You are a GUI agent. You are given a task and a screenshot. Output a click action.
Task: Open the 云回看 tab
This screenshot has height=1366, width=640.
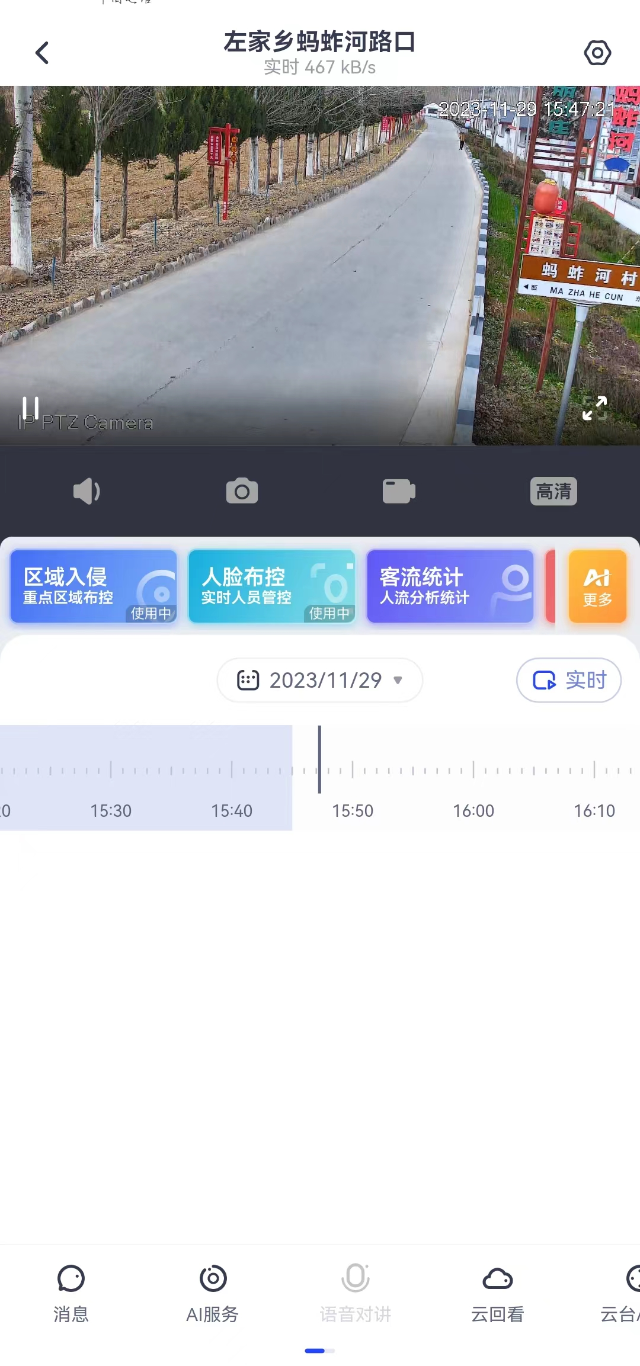497,1293
